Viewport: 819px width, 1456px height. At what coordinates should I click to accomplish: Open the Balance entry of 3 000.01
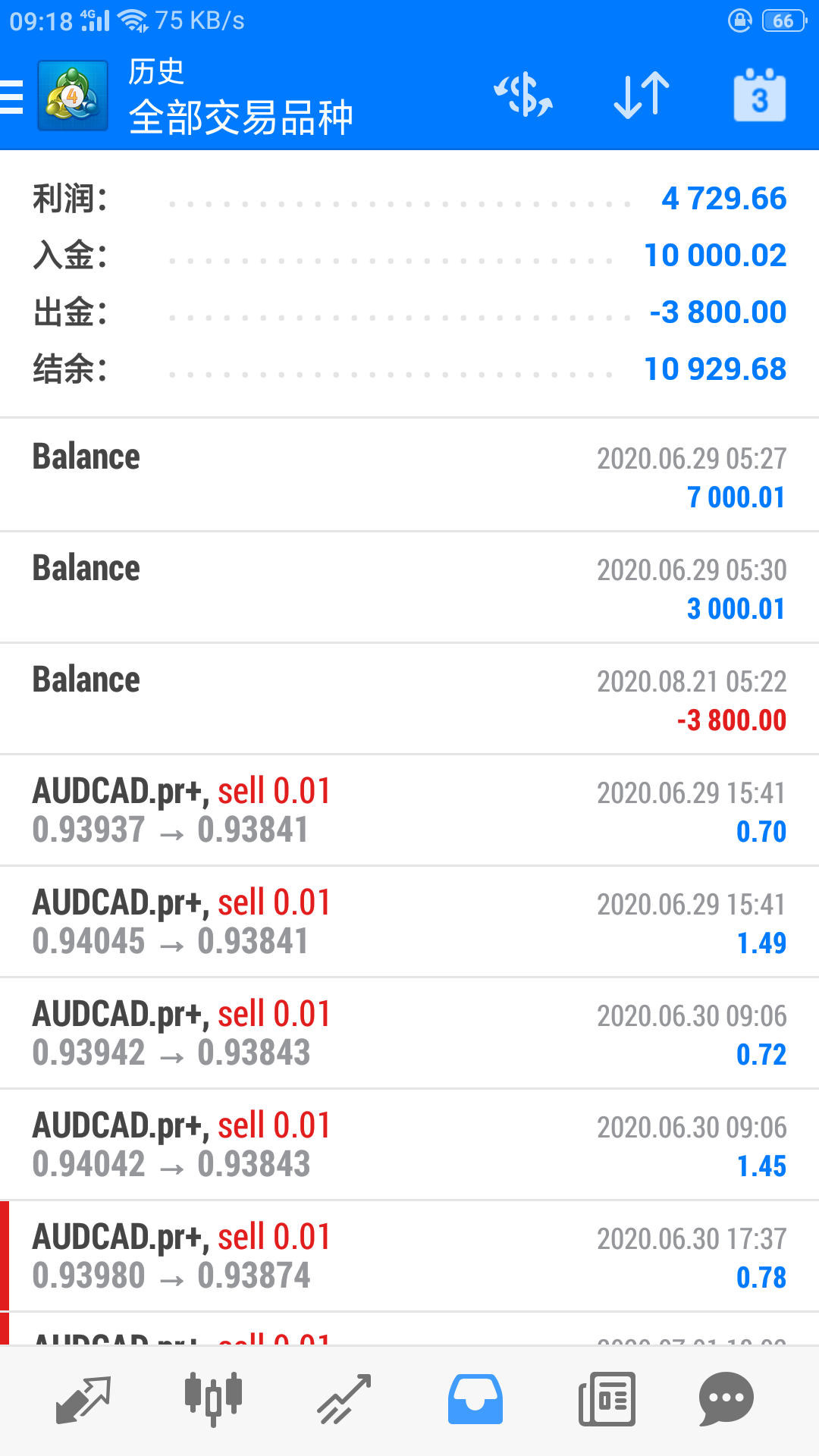[x=409, y=588]
